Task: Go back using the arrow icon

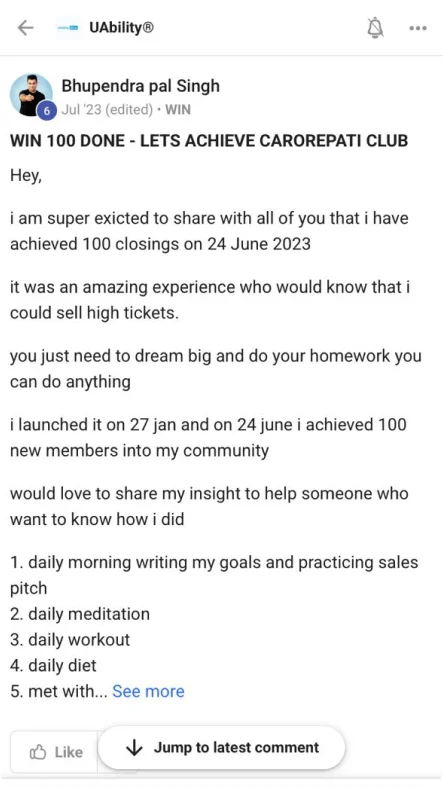Action: [x=25, y=28]
